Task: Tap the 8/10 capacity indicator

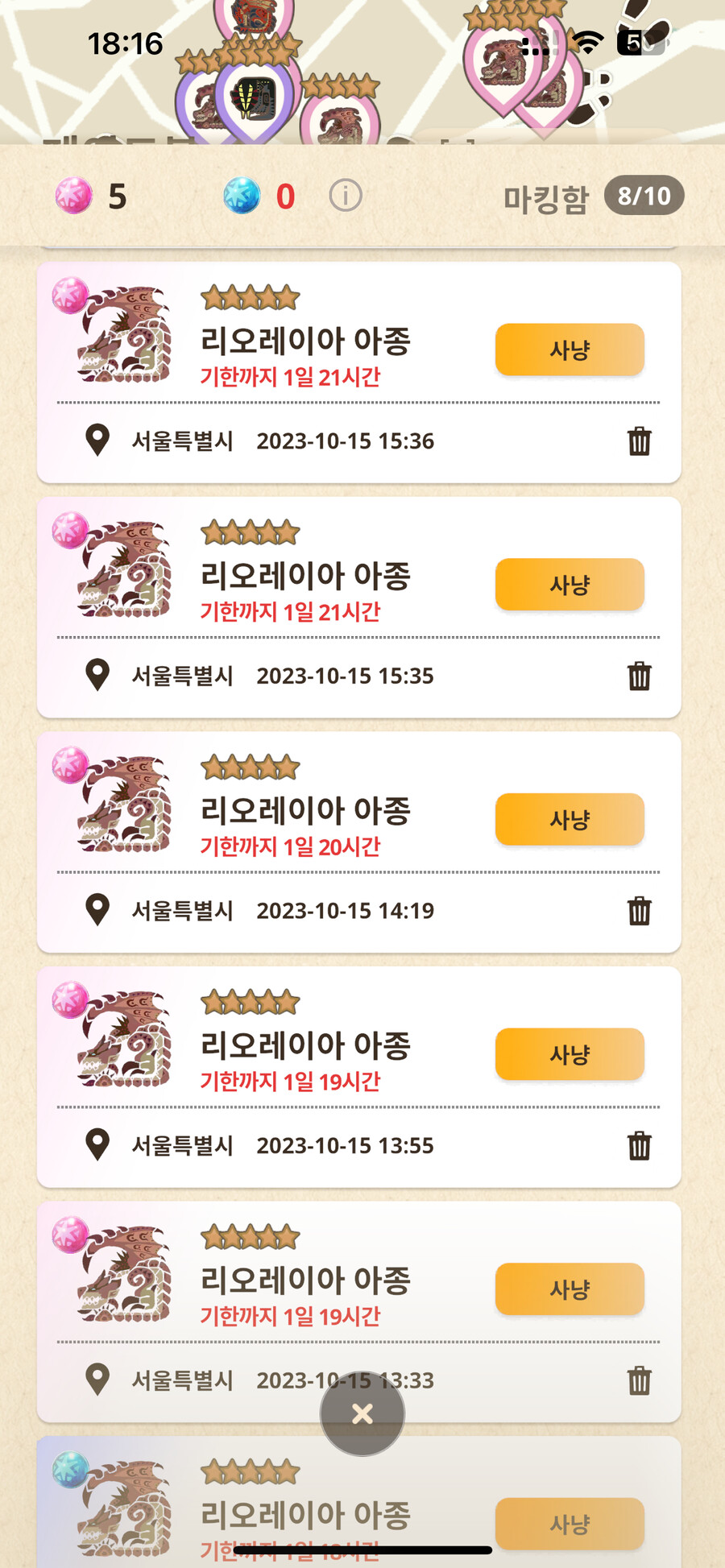Action: 643,196
